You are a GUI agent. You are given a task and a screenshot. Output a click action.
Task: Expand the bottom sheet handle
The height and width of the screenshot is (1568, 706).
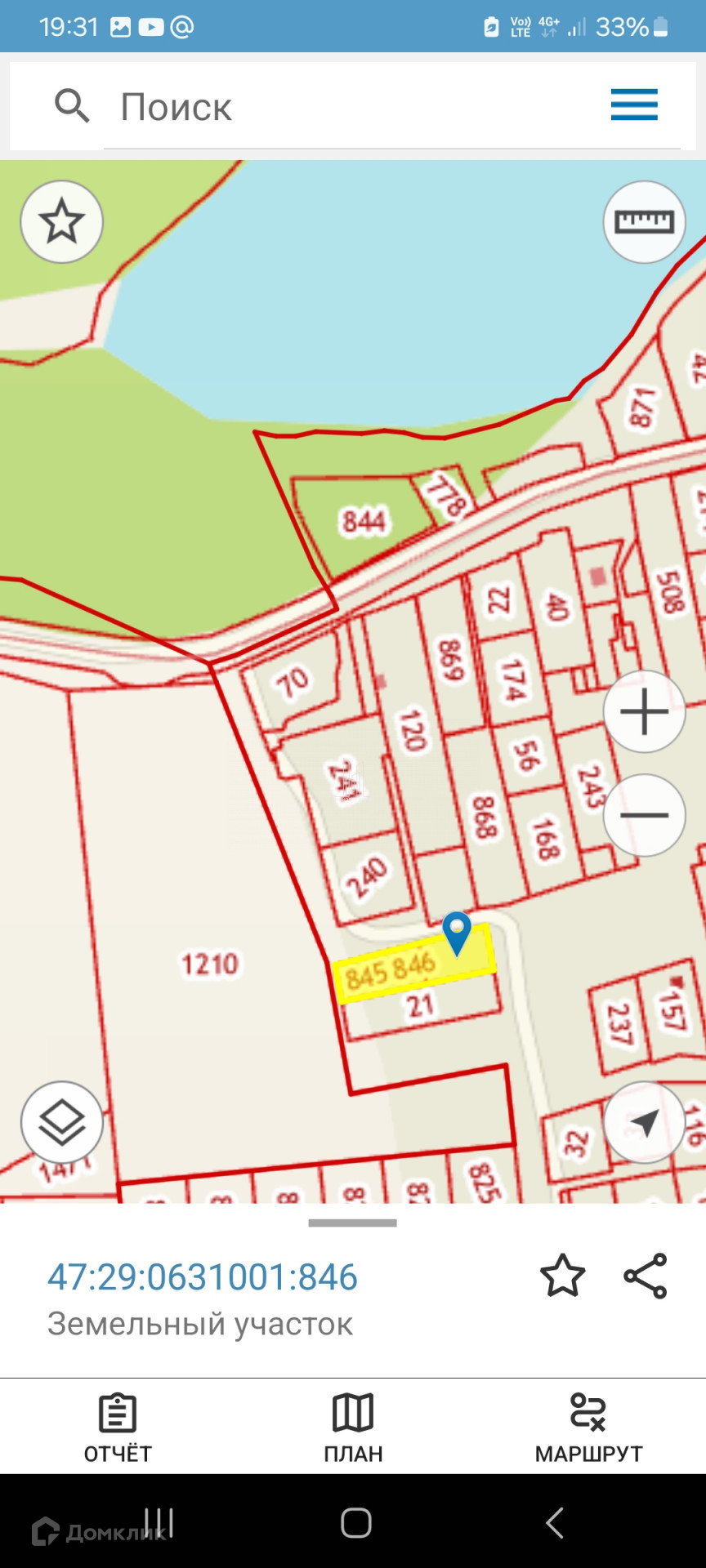[353, 1223]
